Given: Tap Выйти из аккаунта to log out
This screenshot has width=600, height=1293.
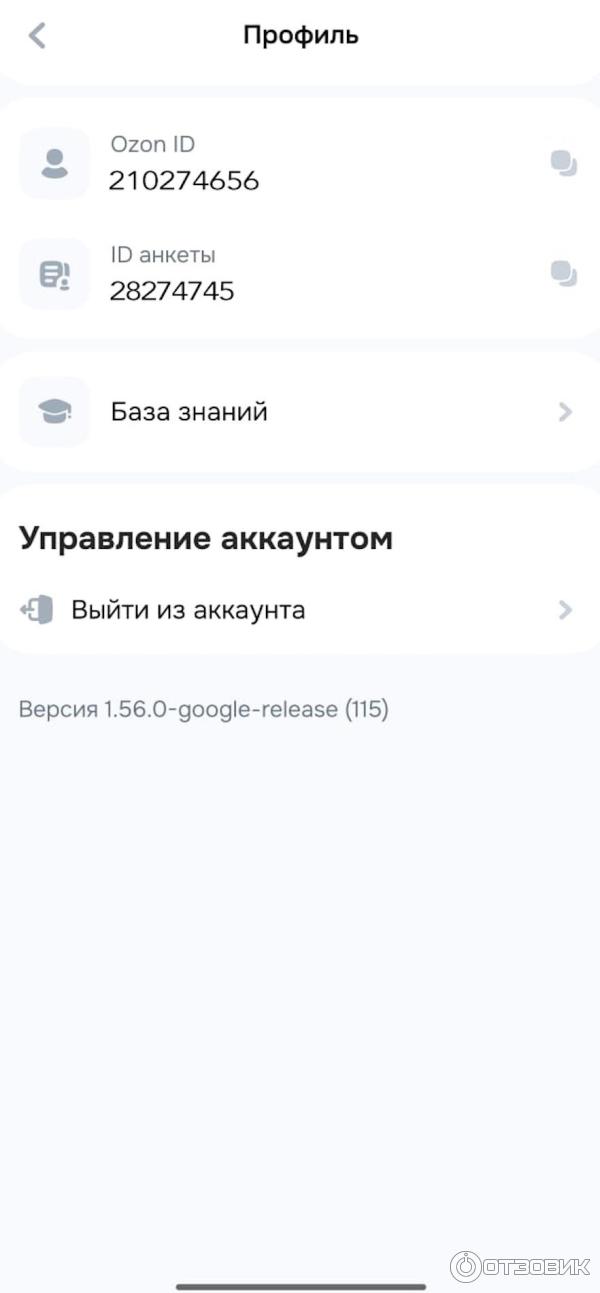Looking at the screenshot, I should [x=298, y=610].
